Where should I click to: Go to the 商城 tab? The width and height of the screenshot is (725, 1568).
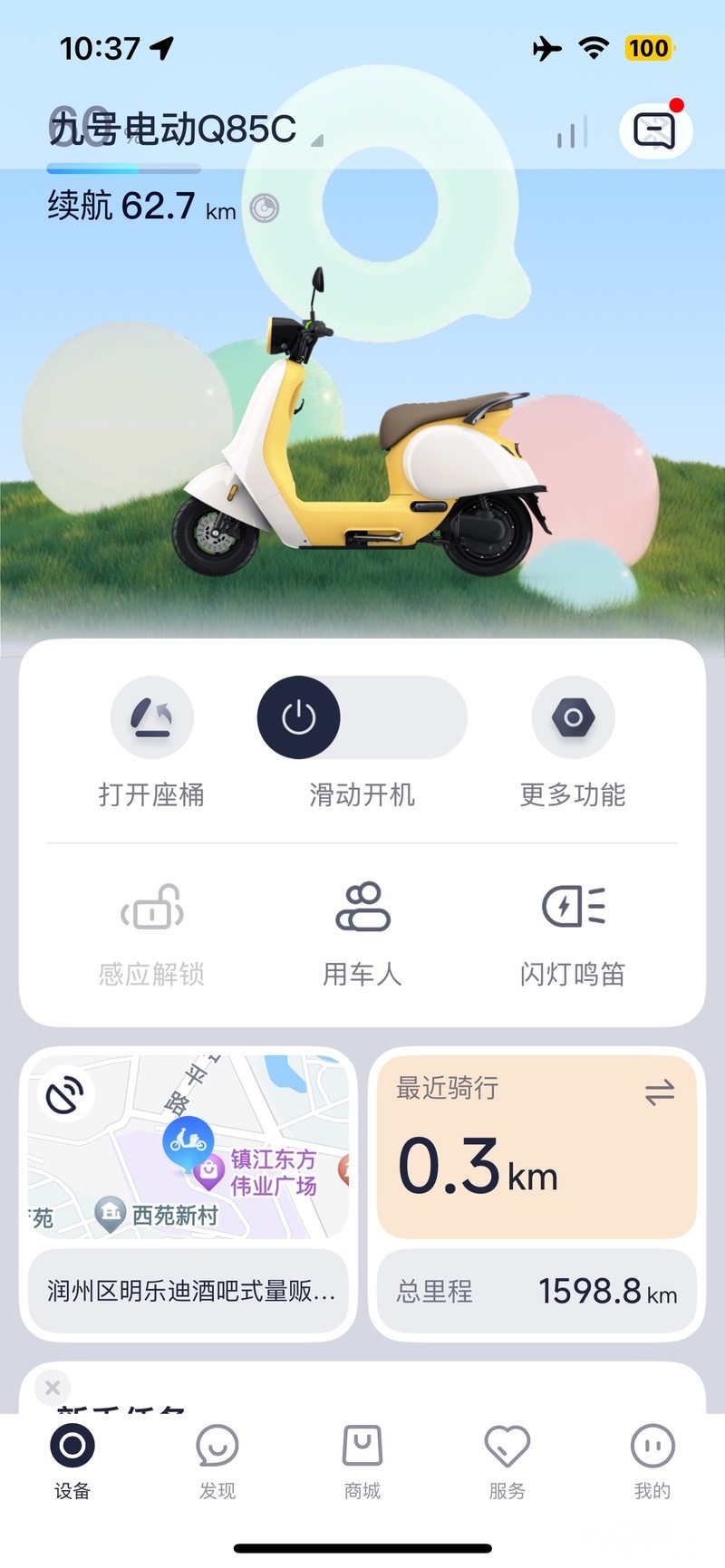[x=362, y=1457]
